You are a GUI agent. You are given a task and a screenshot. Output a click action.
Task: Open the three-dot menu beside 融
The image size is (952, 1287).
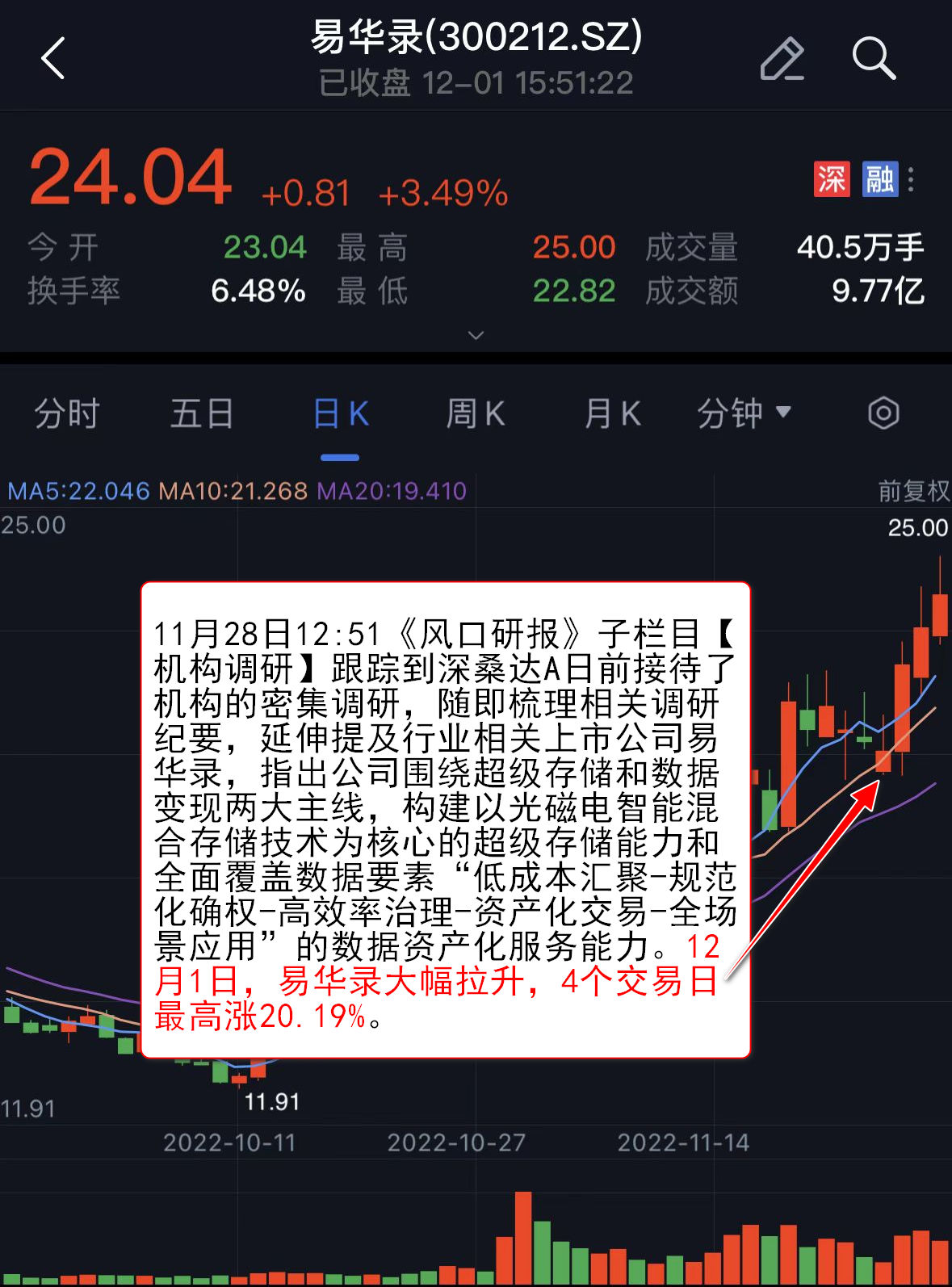911,179
